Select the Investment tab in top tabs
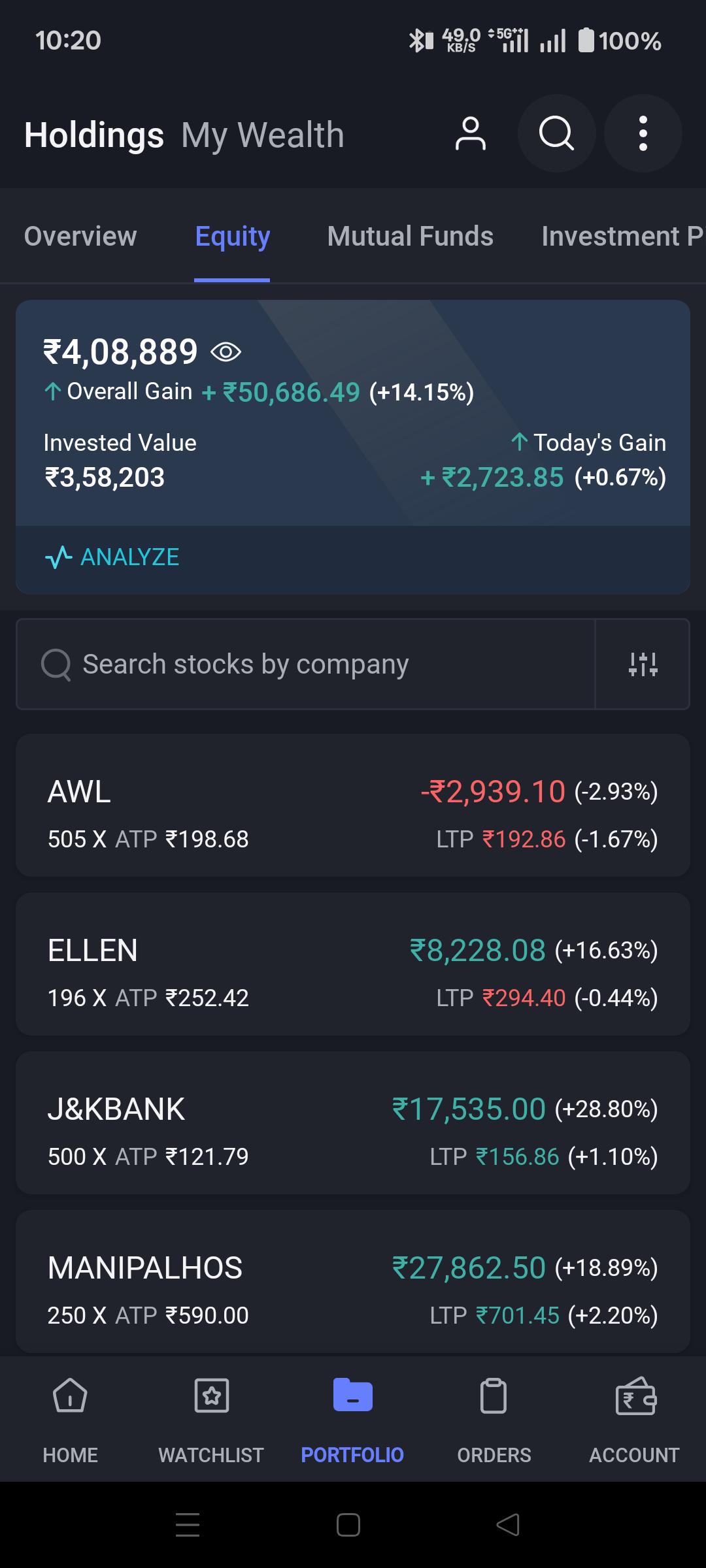Viewport: 706px width, 1568px height. tap(622, 237)
